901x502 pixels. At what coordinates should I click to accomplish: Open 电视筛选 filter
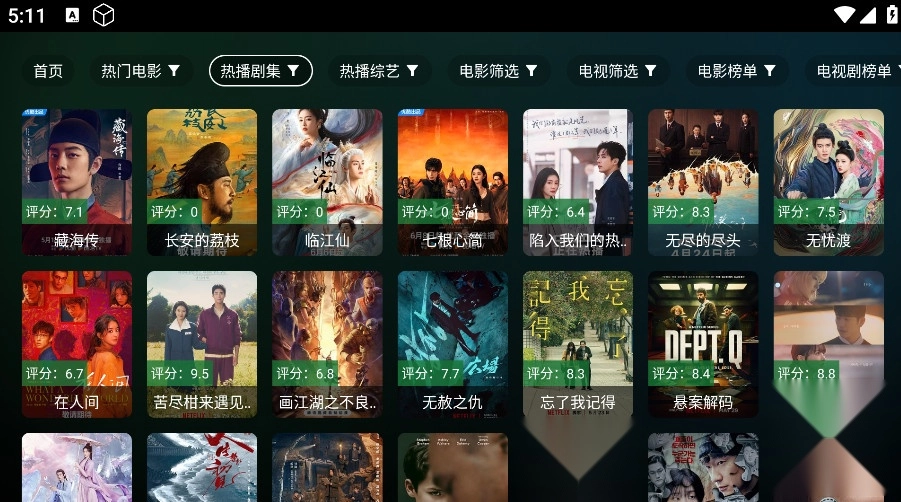pyautogui.click(x=618, y=71)
